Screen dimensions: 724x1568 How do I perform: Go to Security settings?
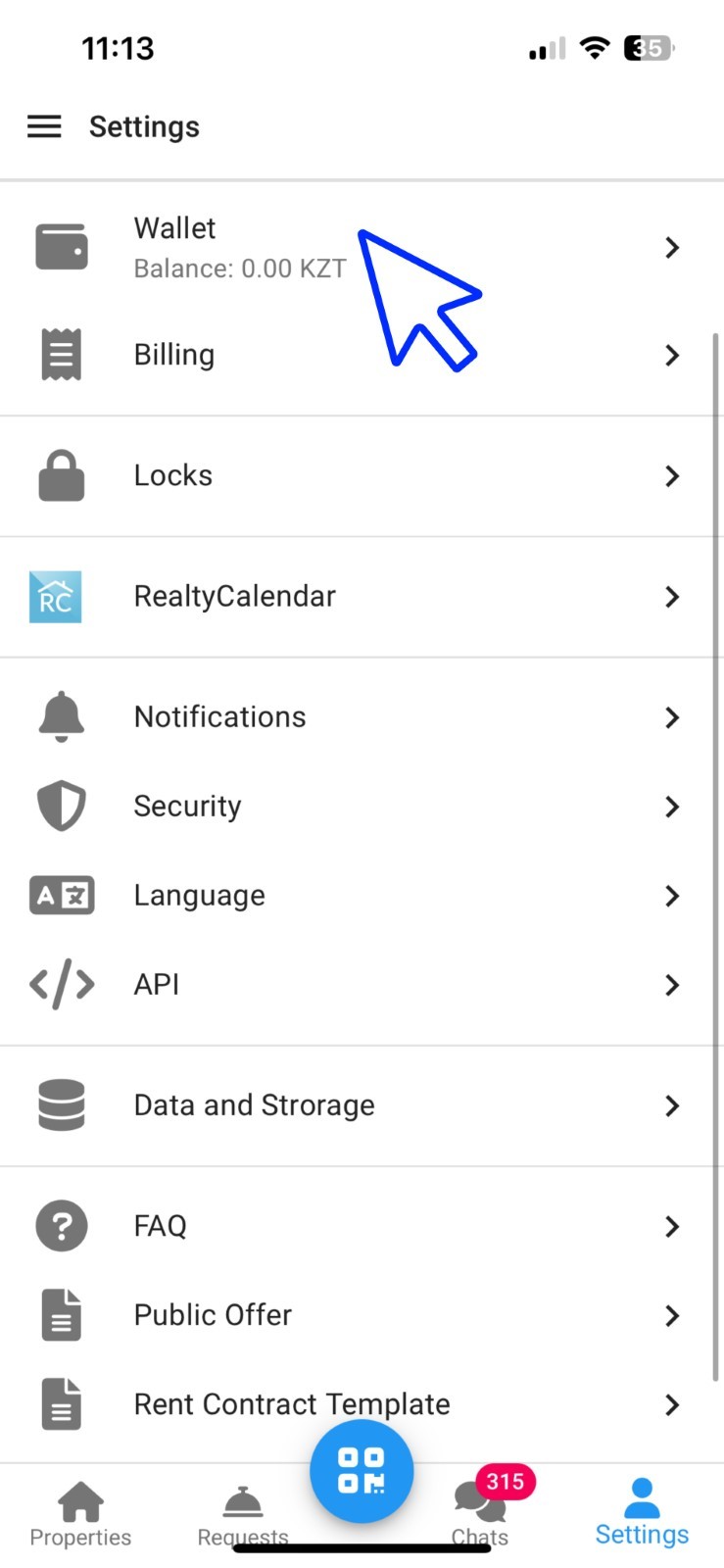(x=187, y=806)
